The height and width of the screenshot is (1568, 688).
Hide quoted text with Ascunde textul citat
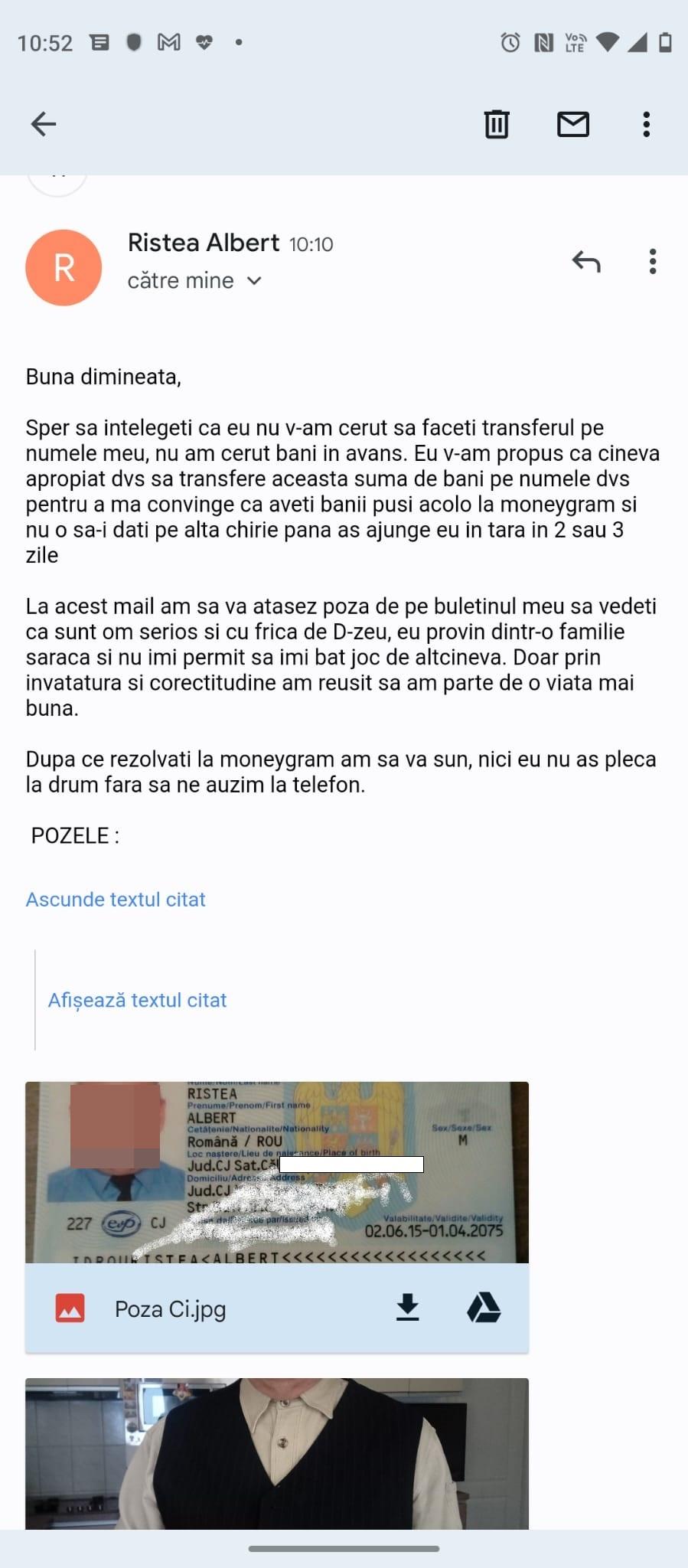point(116,899)
